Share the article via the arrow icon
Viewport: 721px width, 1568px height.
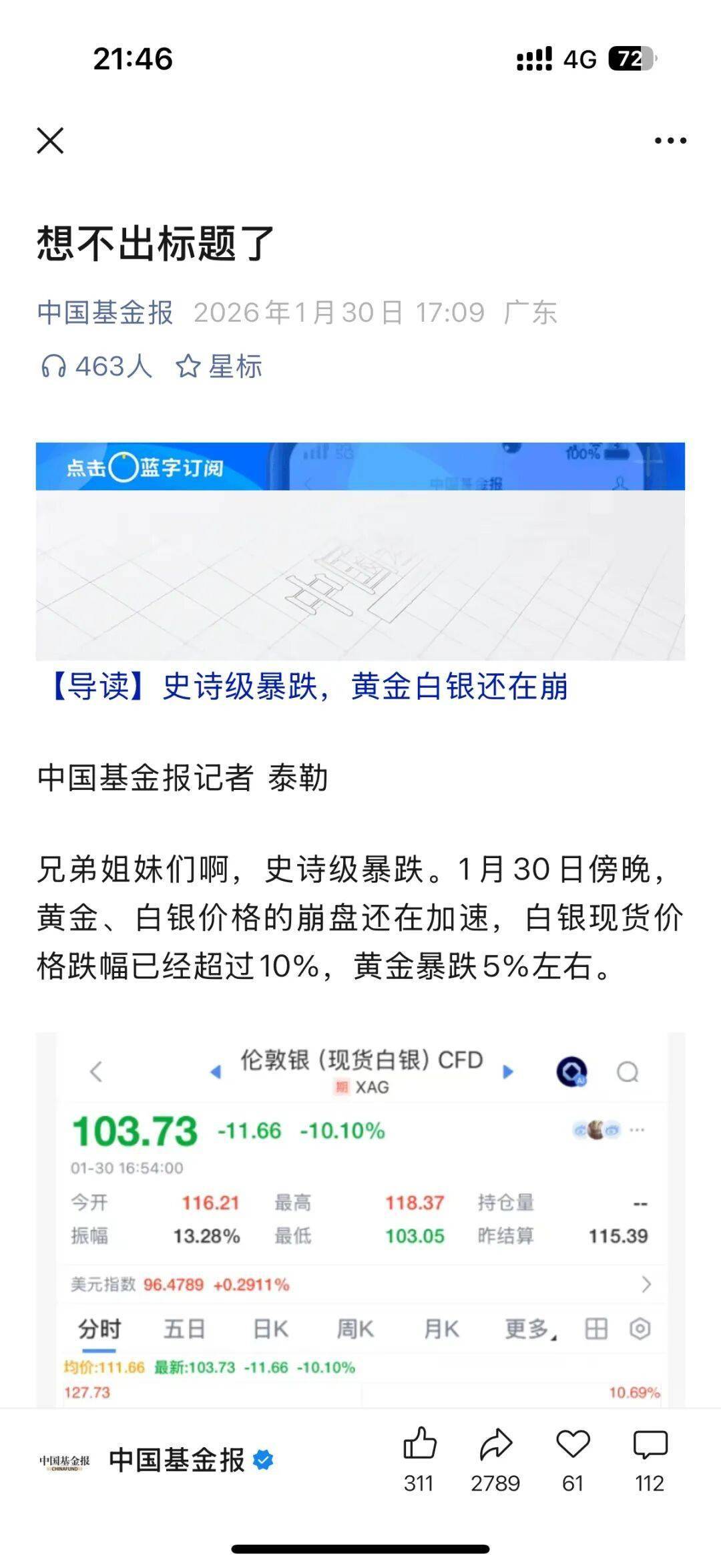[495, 1445]
